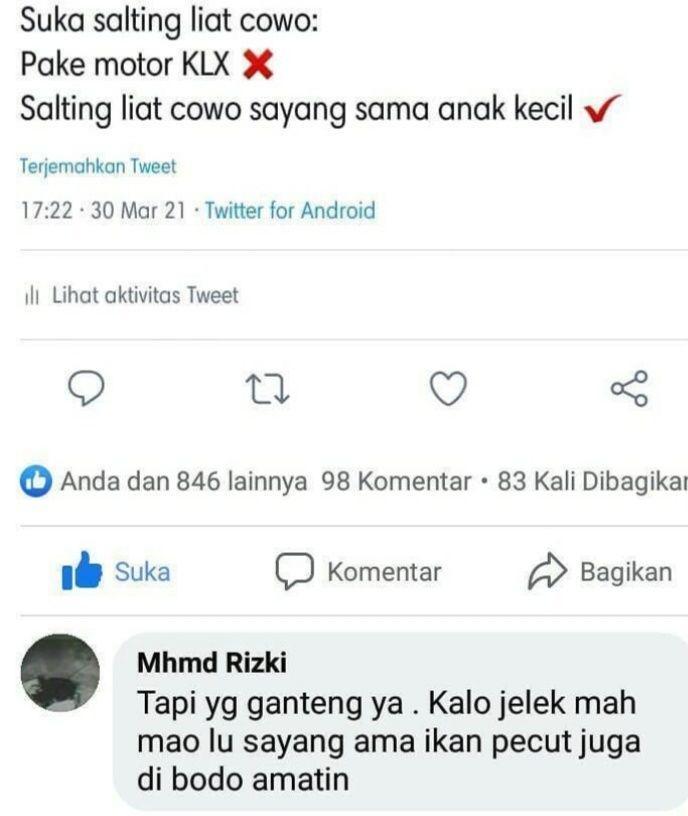Tap the Suka like button
Viewport: 688px width, 816px height.
pos(116,572)
